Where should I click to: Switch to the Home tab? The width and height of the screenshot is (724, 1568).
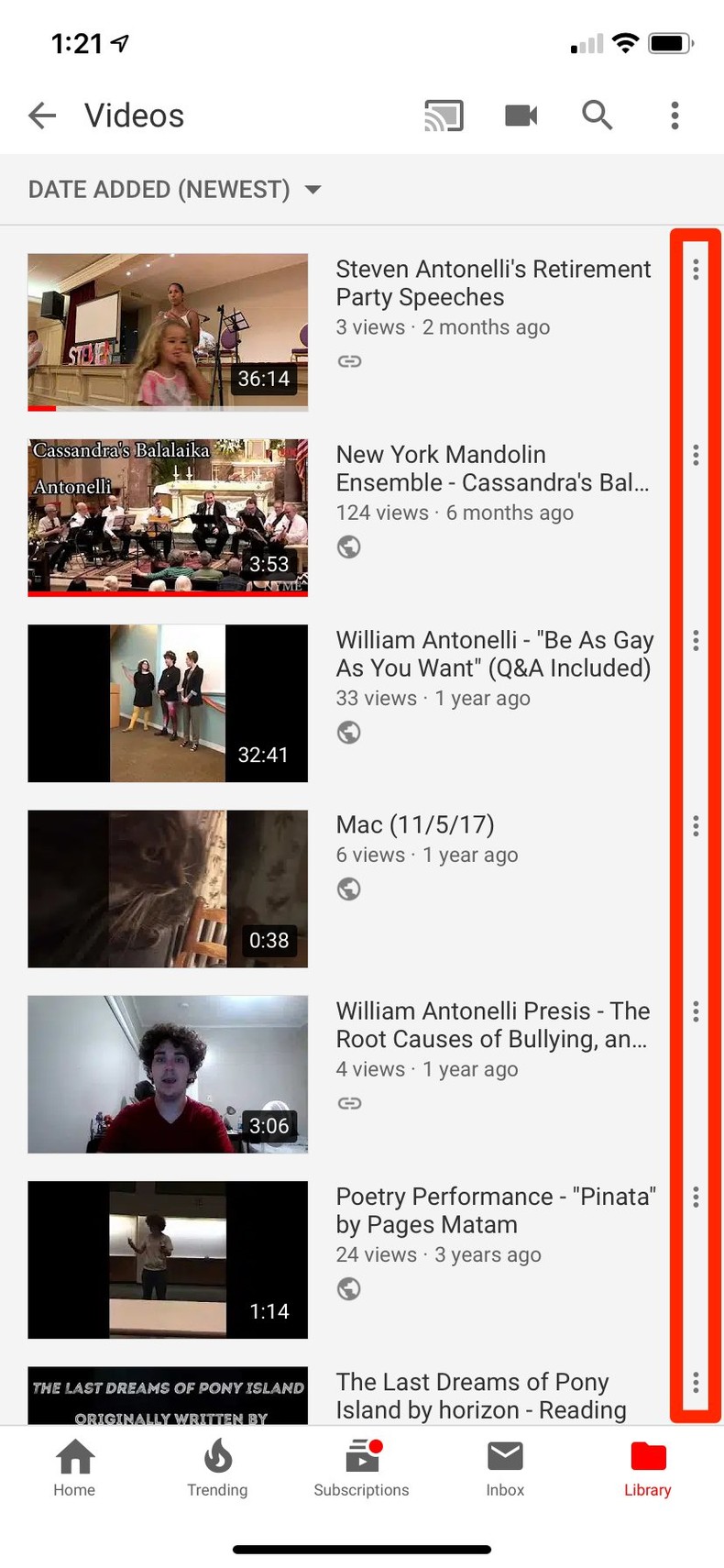[74, 1468]
